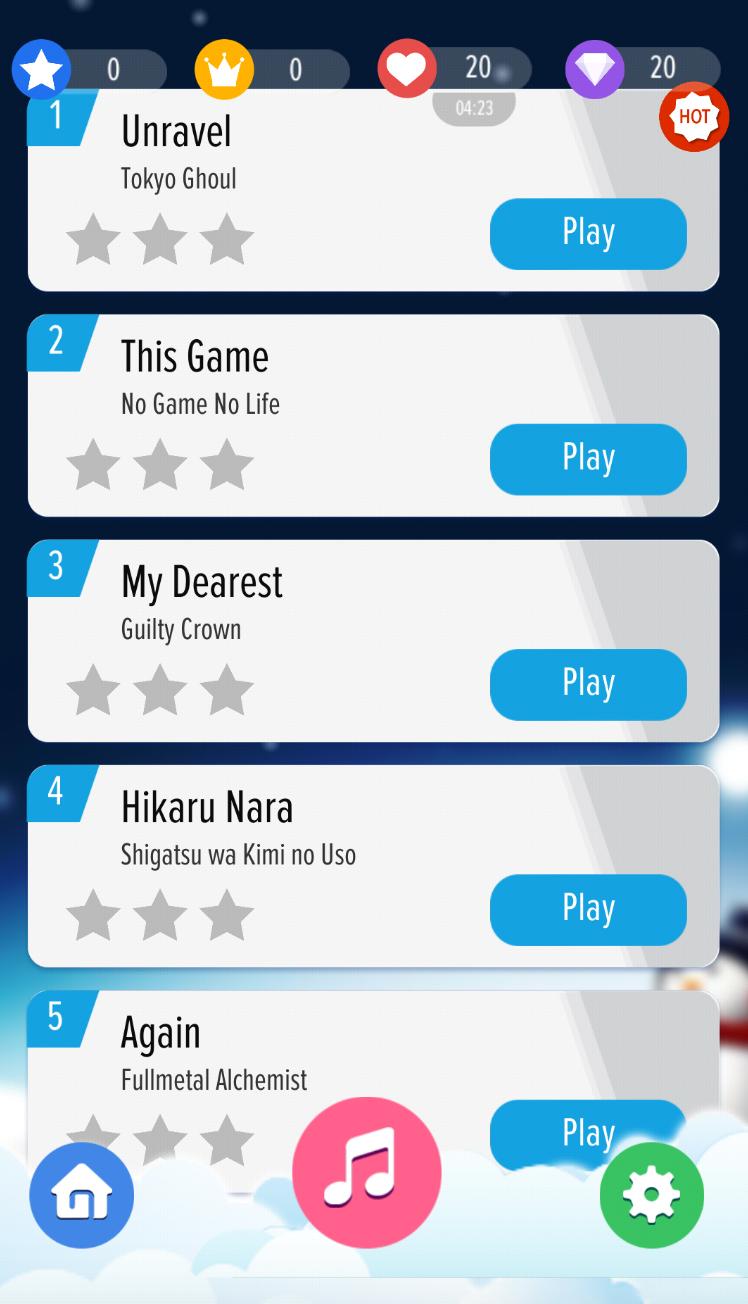Open settings with the green gear icon
Screen dimensions: 748x1304
(x=651, y=1196)
